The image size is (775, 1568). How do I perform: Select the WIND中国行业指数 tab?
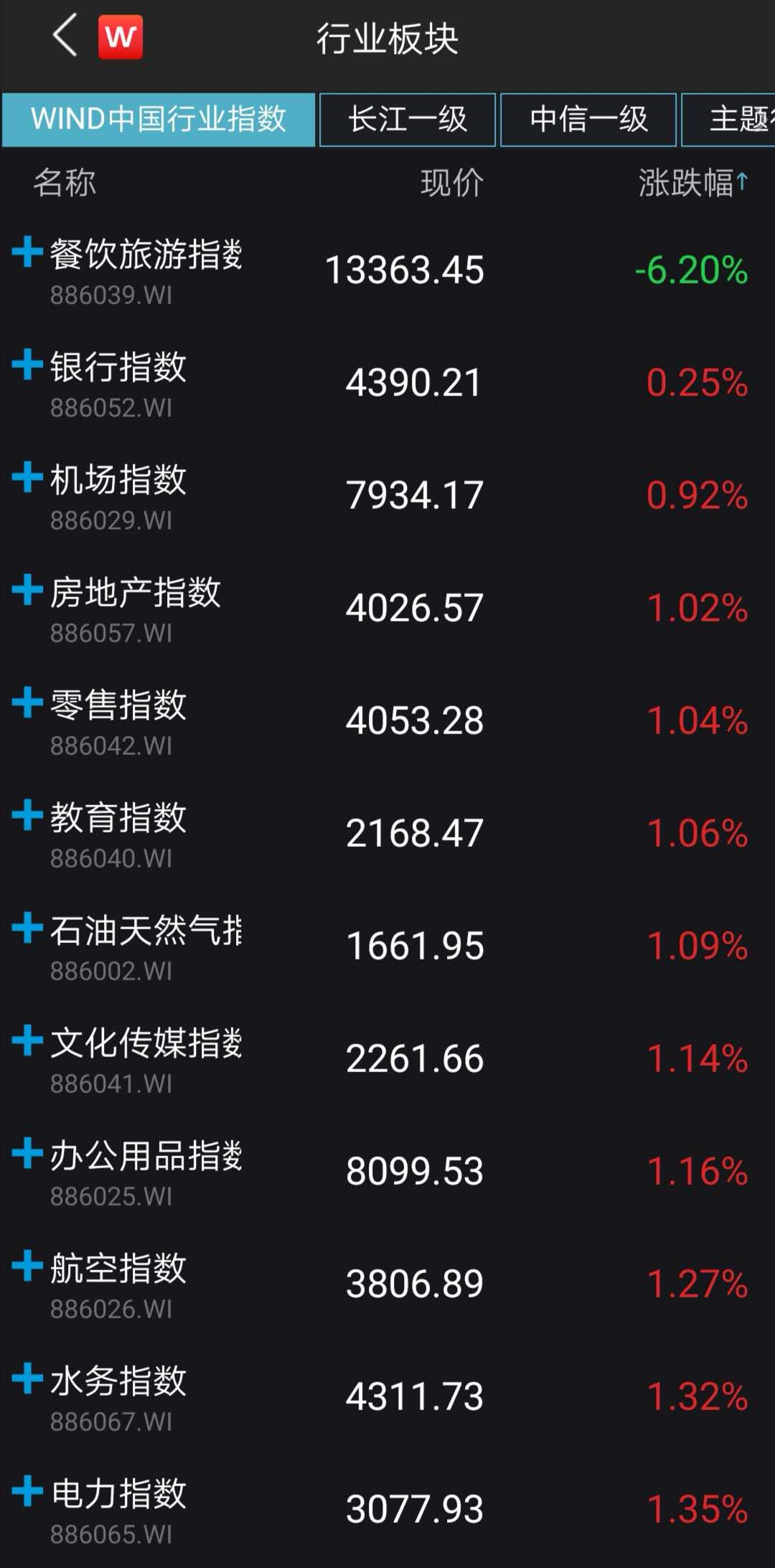pyautogui.click(x=159, y=119)
